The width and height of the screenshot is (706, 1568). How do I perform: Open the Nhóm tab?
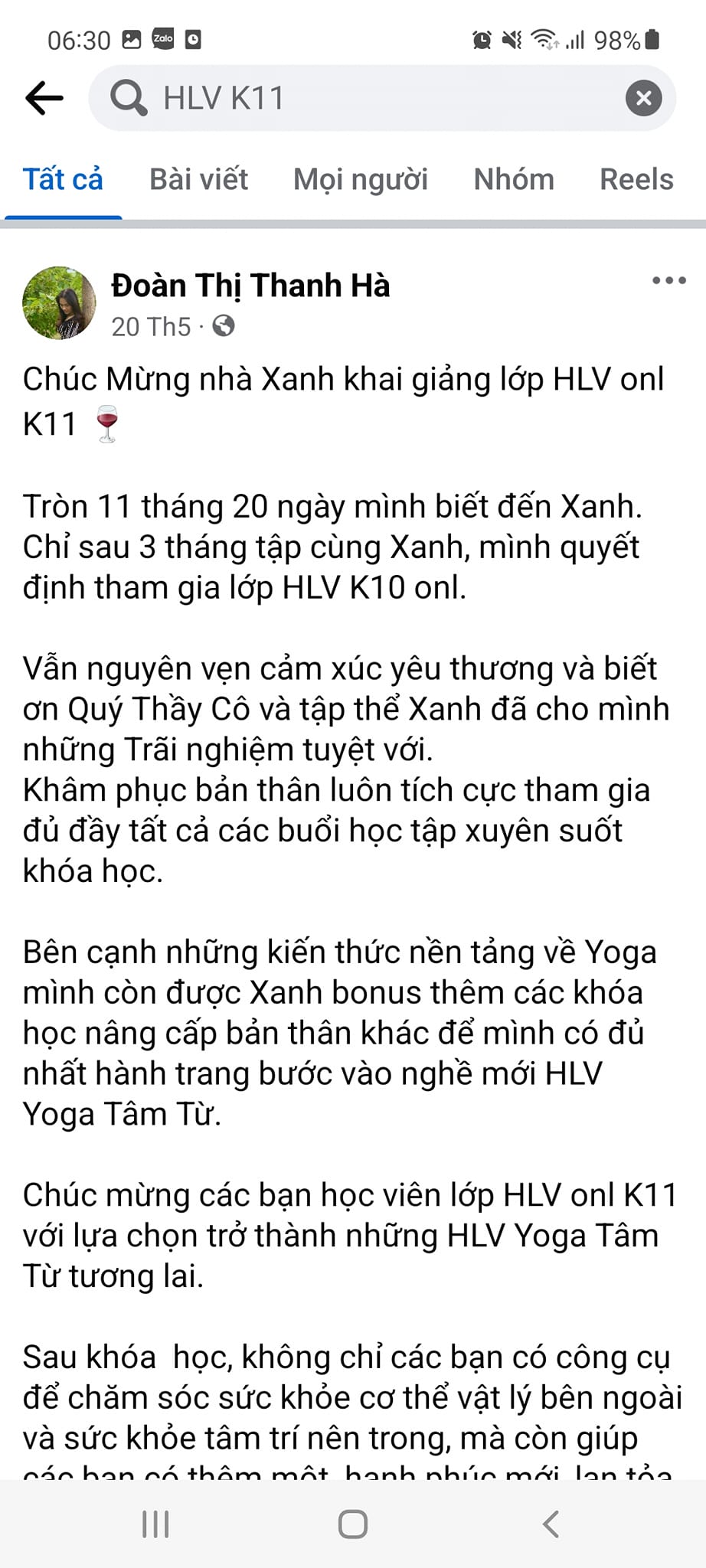pyautogui.click(x=514, y=179)
